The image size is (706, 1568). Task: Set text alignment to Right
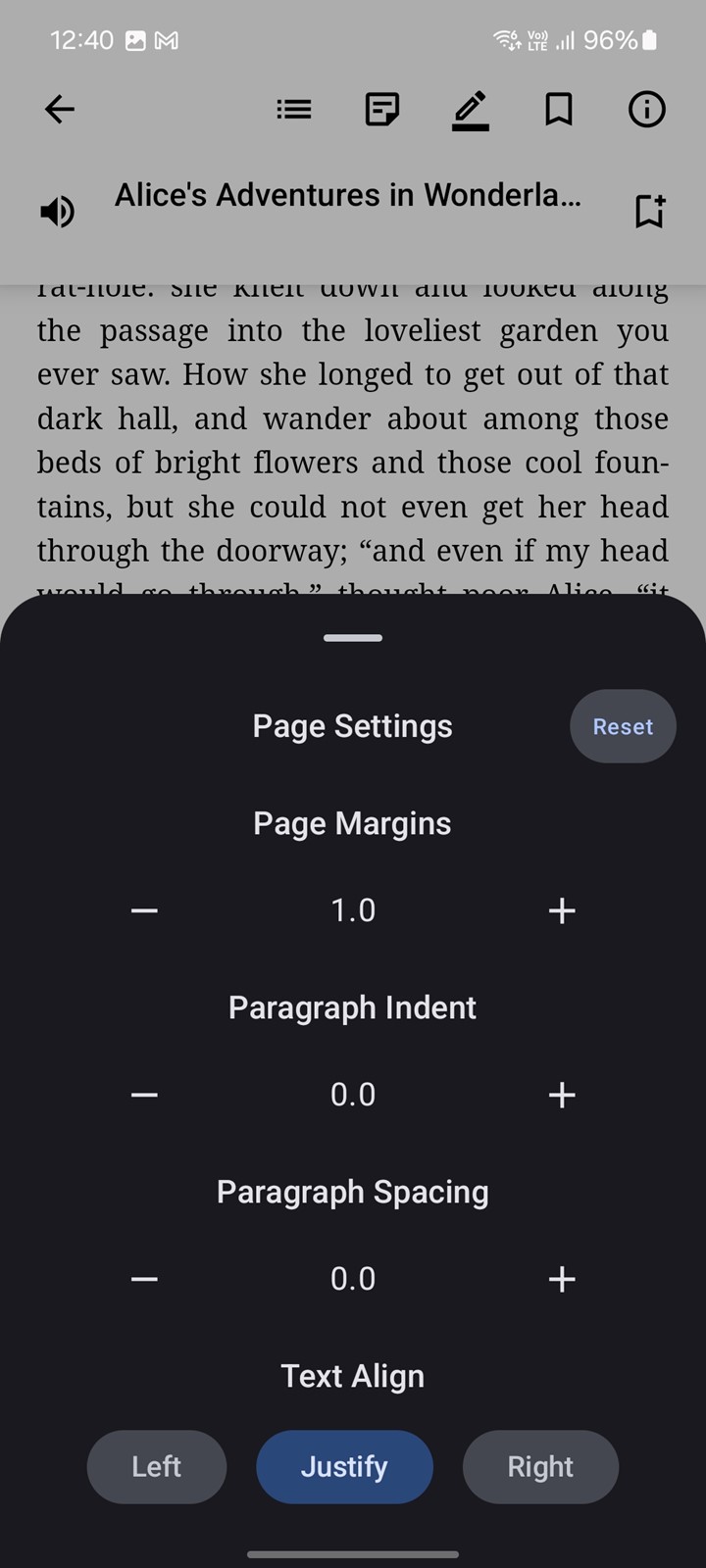540,1466
